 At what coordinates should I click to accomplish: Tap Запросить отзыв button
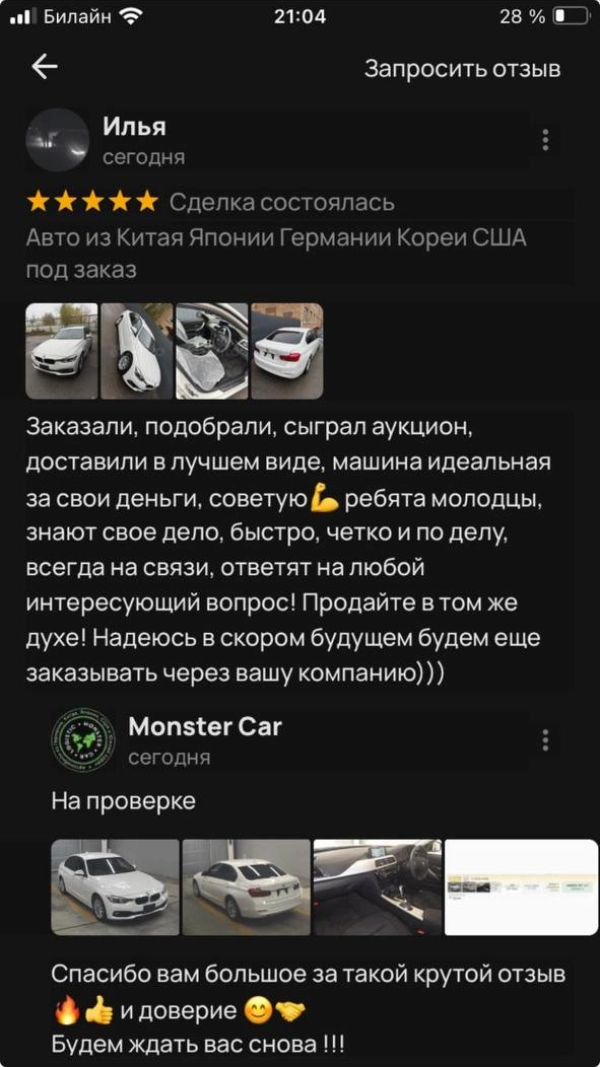click(x=462, y=69)
